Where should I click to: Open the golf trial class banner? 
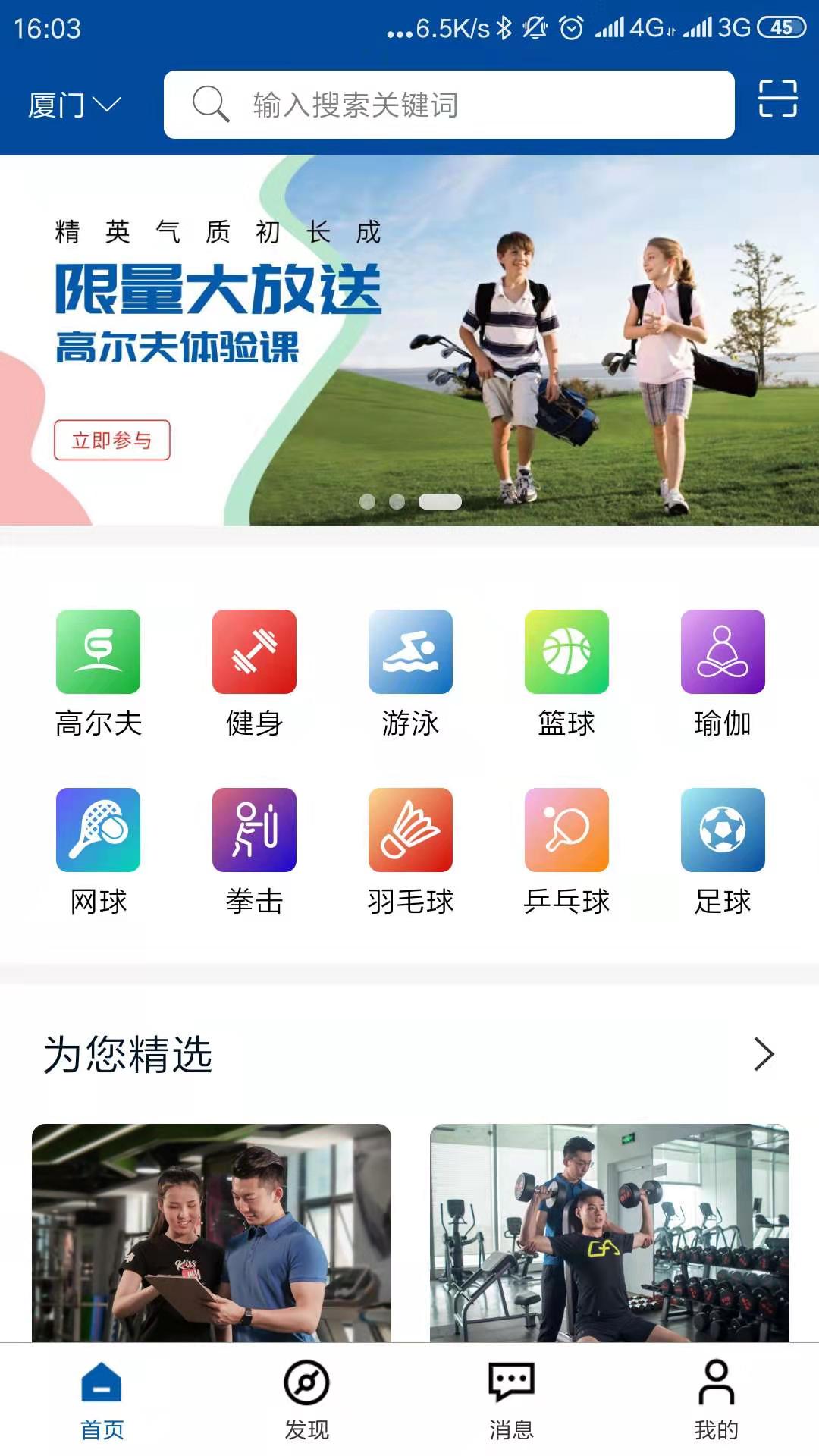pyautogui.click(x=409, y=340)
